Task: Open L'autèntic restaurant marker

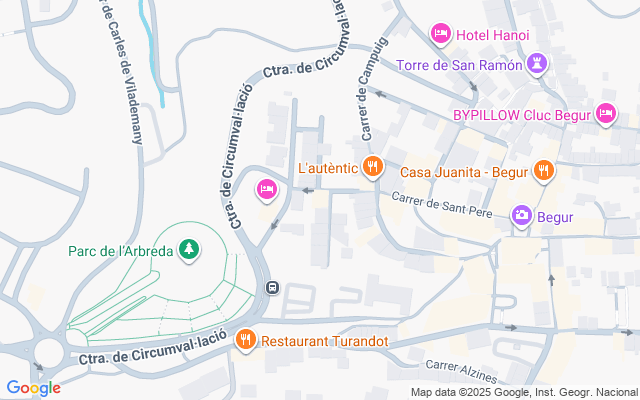Action: point(372,166)
